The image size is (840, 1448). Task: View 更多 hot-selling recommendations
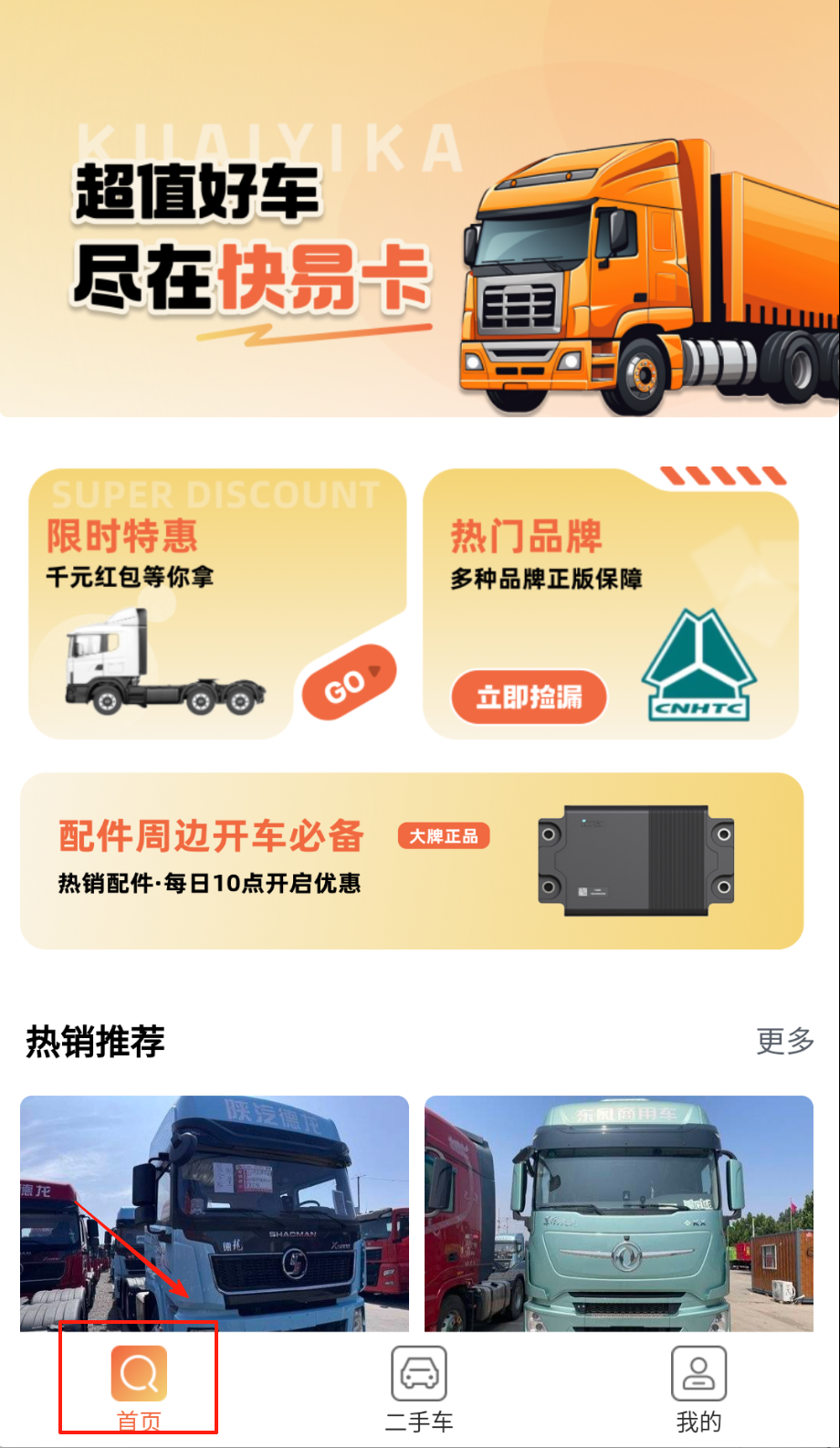coord(784,1041)
